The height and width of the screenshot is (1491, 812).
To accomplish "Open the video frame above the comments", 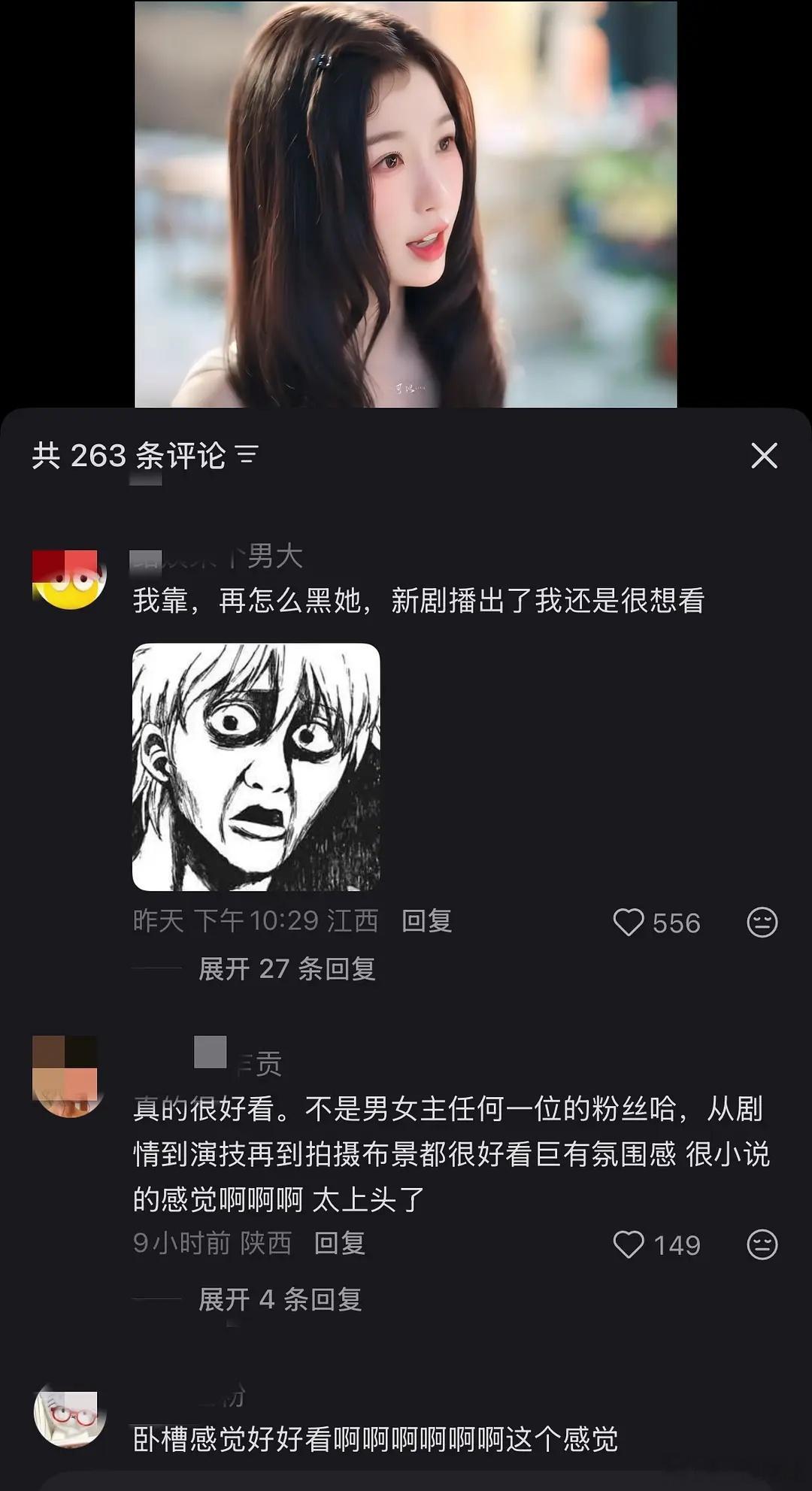I will (406, 203).
